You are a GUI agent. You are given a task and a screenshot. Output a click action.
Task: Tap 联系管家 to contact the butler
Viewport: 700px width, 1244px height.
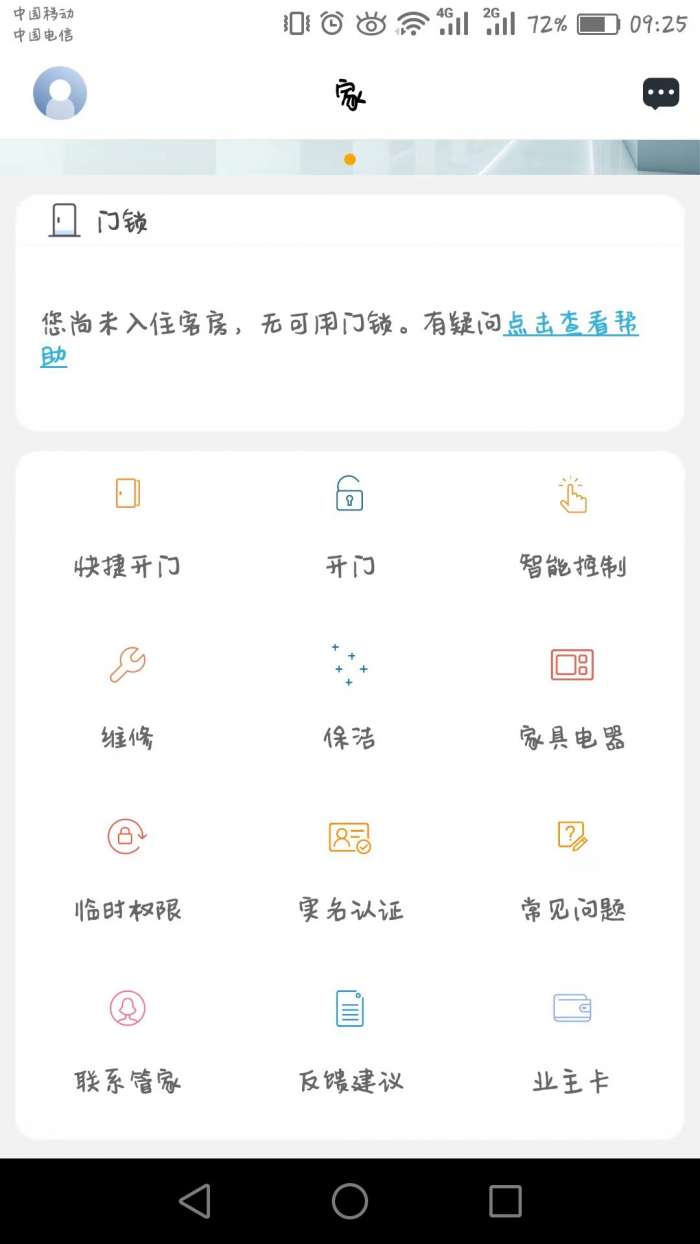[127, 1040]
